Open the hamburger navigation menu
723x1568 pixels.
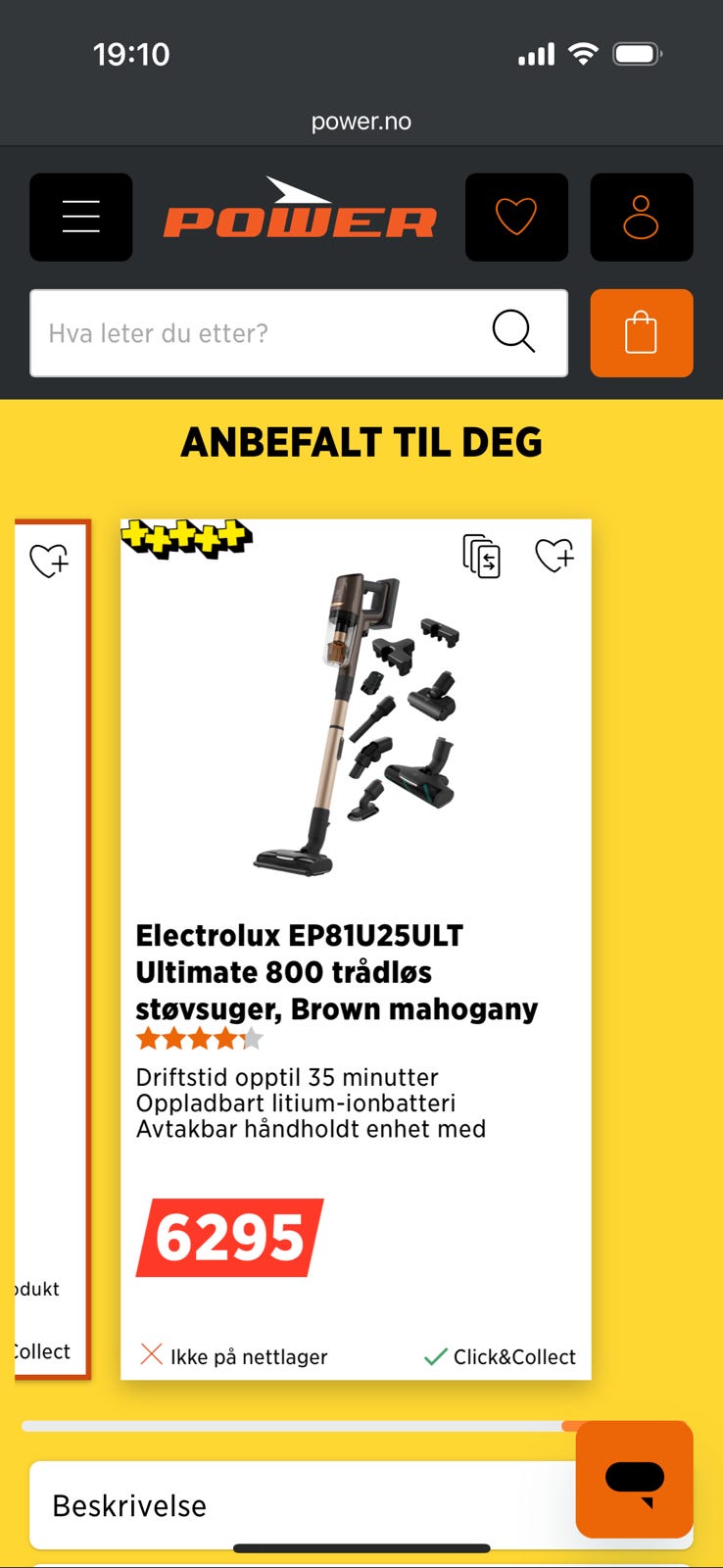(x=80, y=217)
